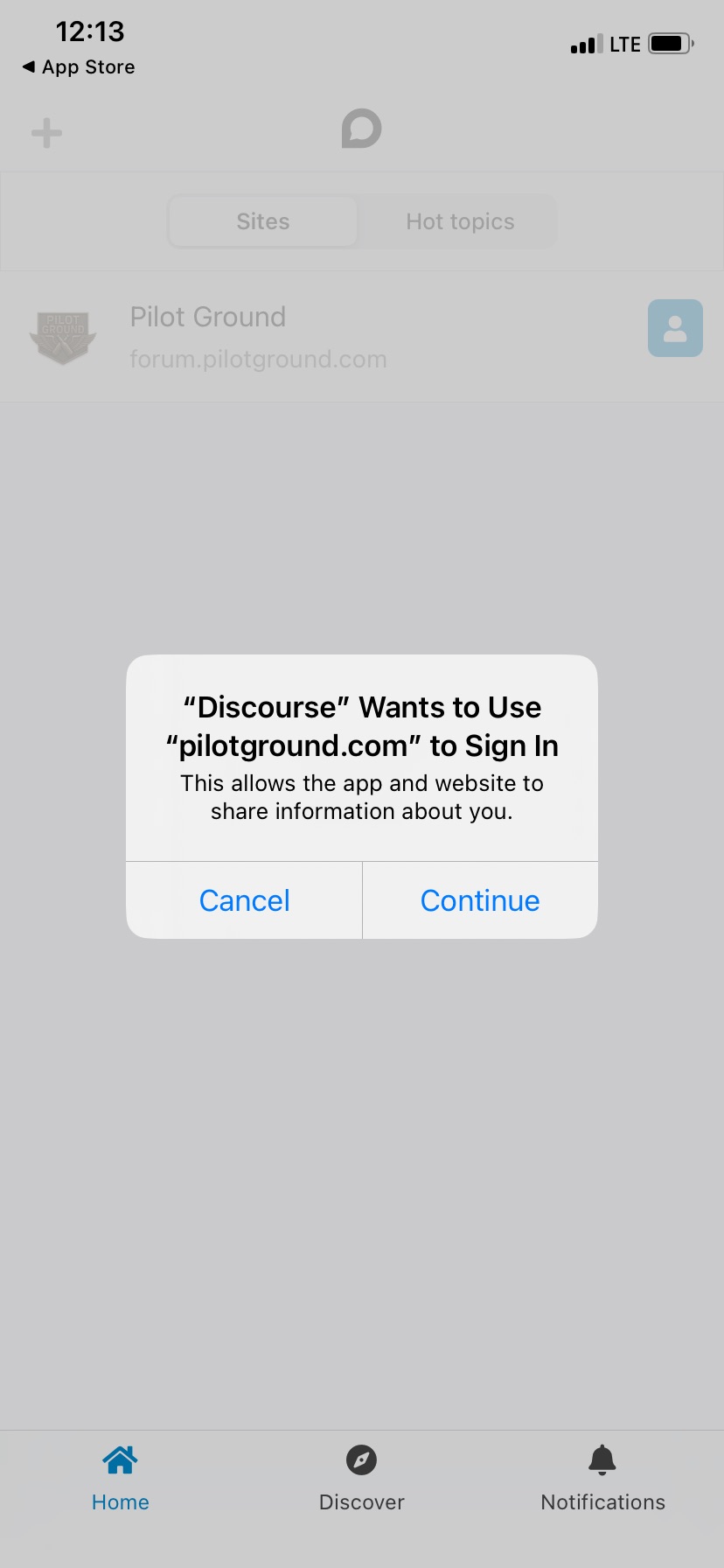The height and width of the screenshot is (1568, 724).
Task: Tap Continue in the sign-in dialog
Action: [480, 900]
